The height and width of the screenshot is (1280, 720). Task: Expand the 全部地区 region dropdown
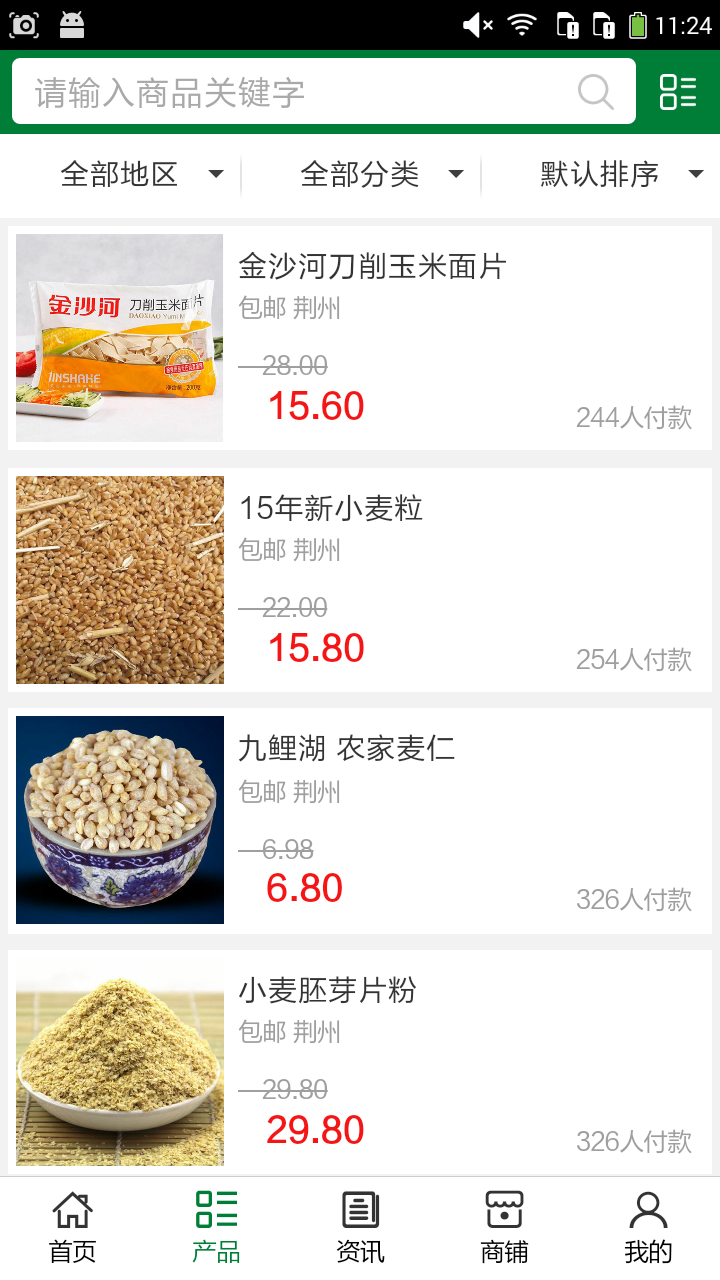(x=140, y=175)
